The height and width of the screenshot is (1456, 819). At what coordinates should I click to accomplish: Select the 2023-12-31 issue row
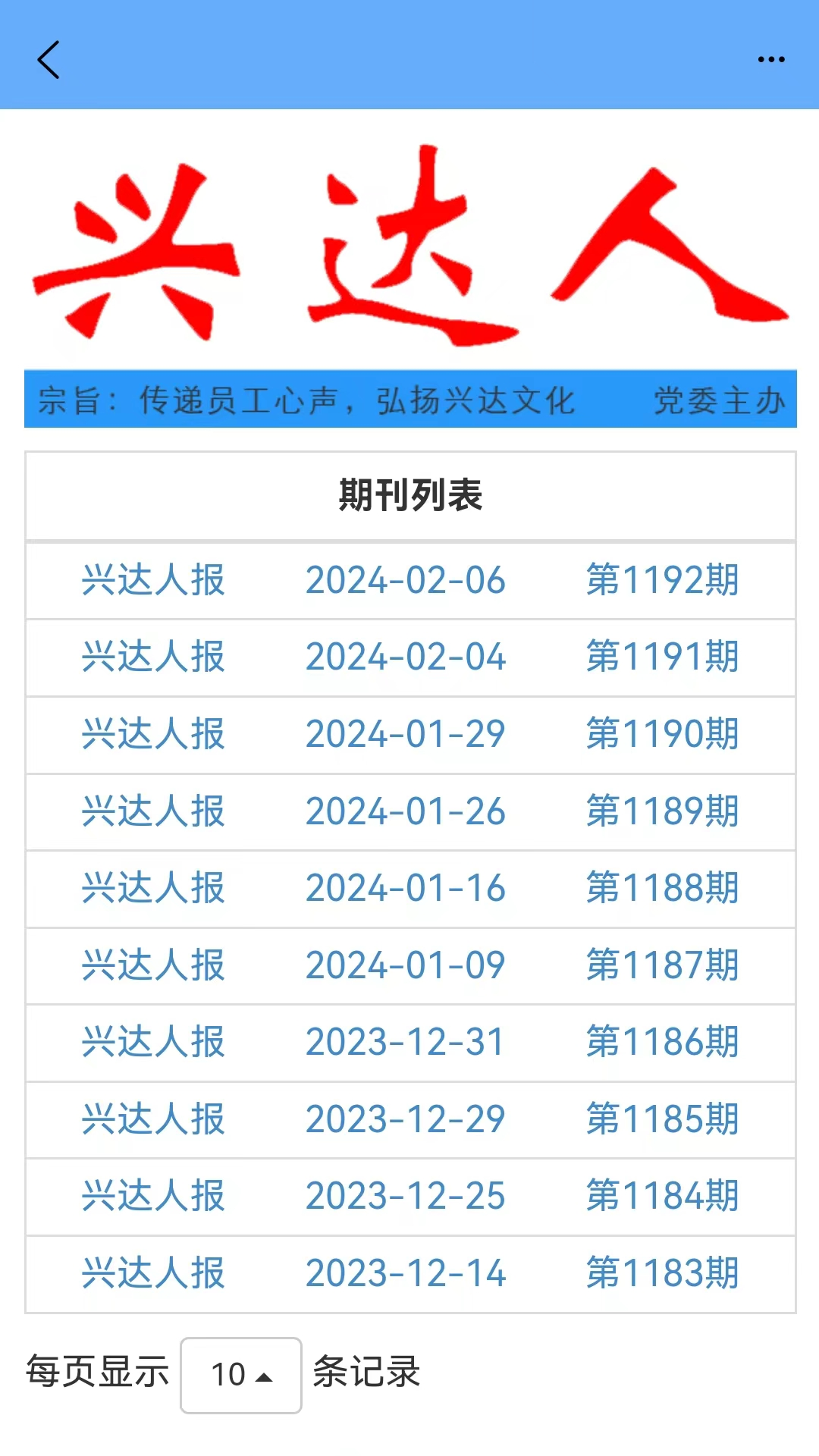tap(409, 1043)
